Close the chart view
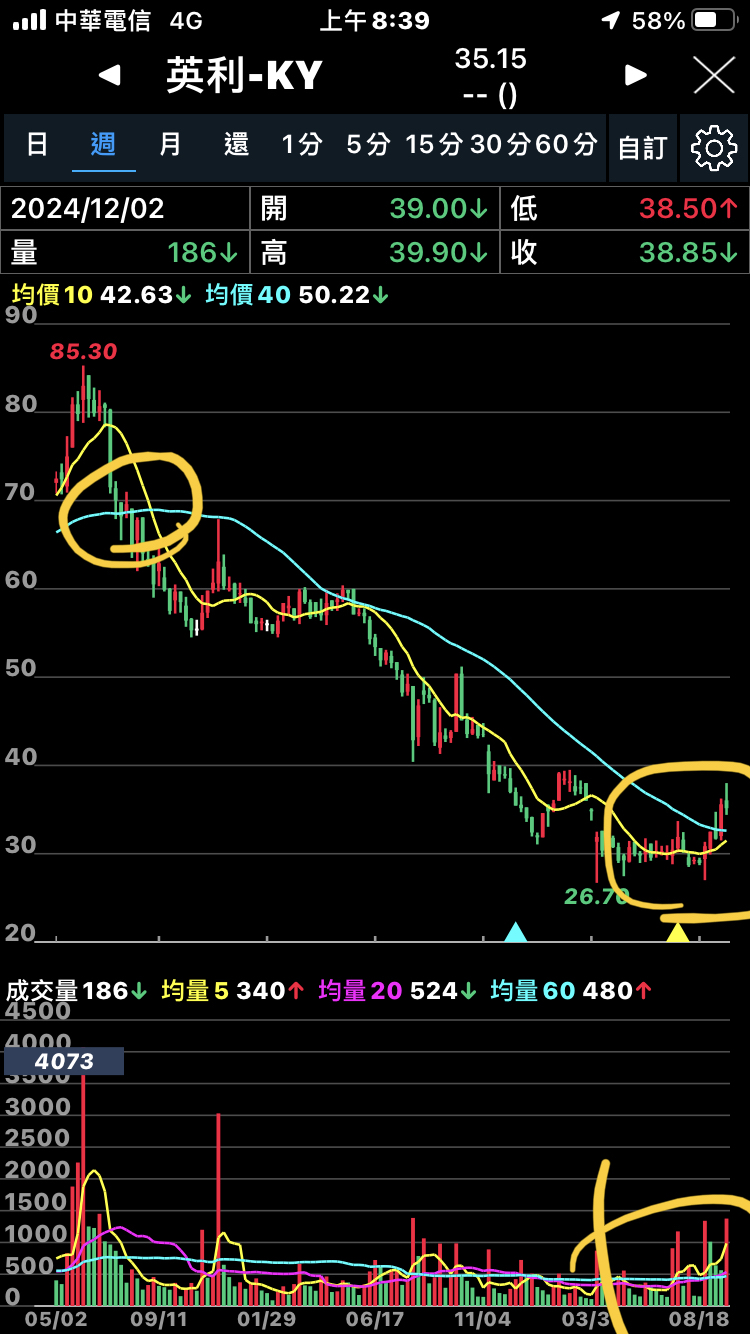750x1334 pixels. 714,75
